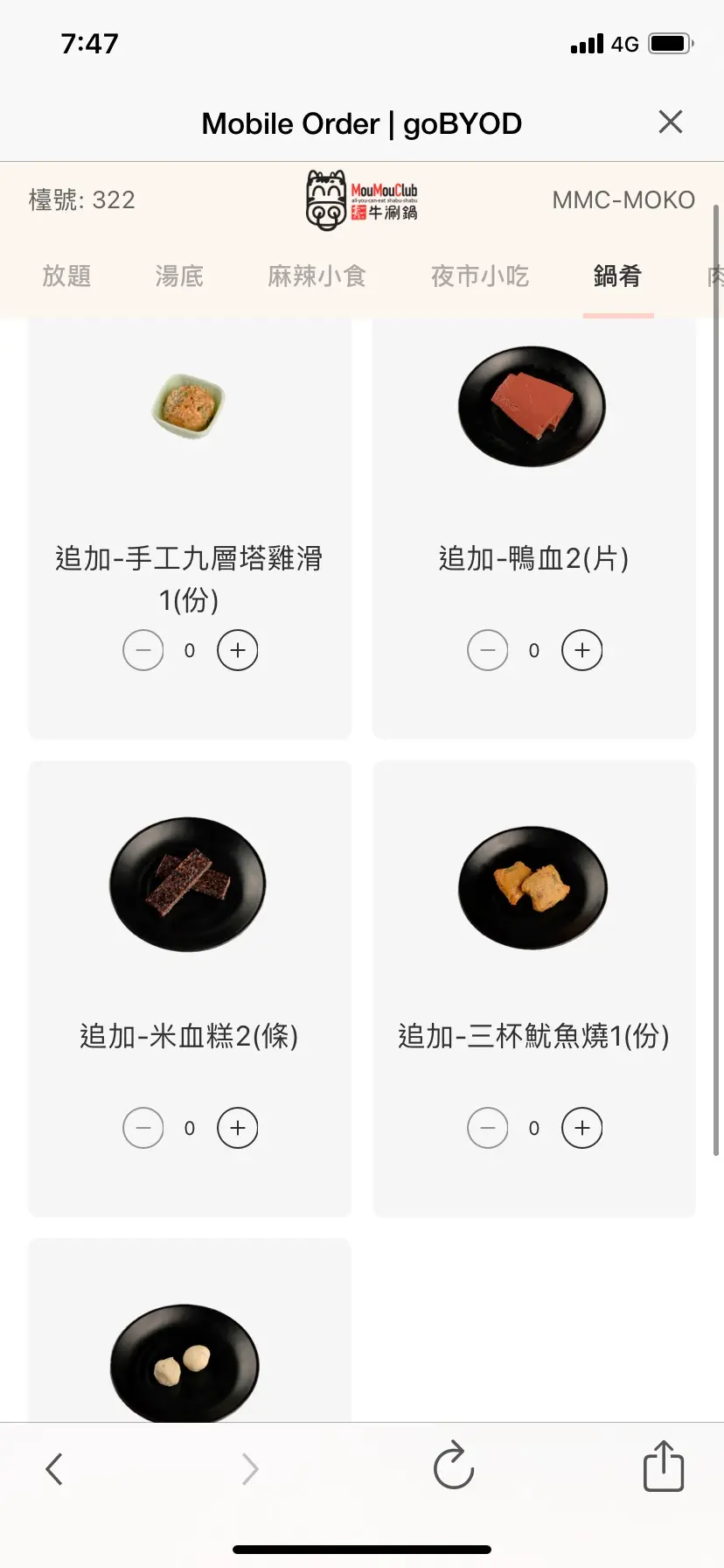Decrease quantity of 追加-手工九層塔雞滑

[x=143, y=650]
